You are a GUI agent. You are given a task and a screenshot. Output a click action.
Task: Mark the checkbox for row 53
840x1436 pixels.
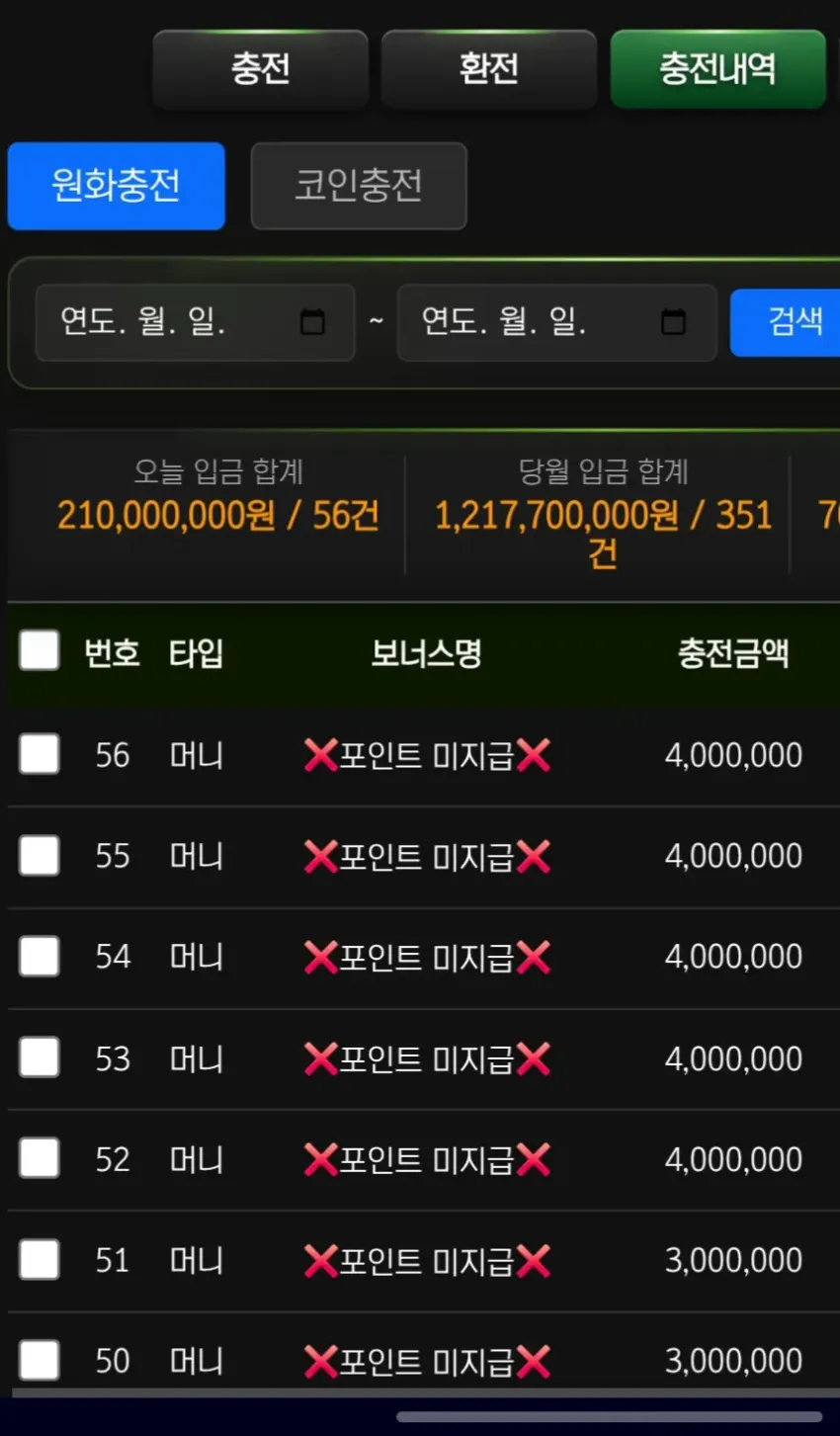40,1057
